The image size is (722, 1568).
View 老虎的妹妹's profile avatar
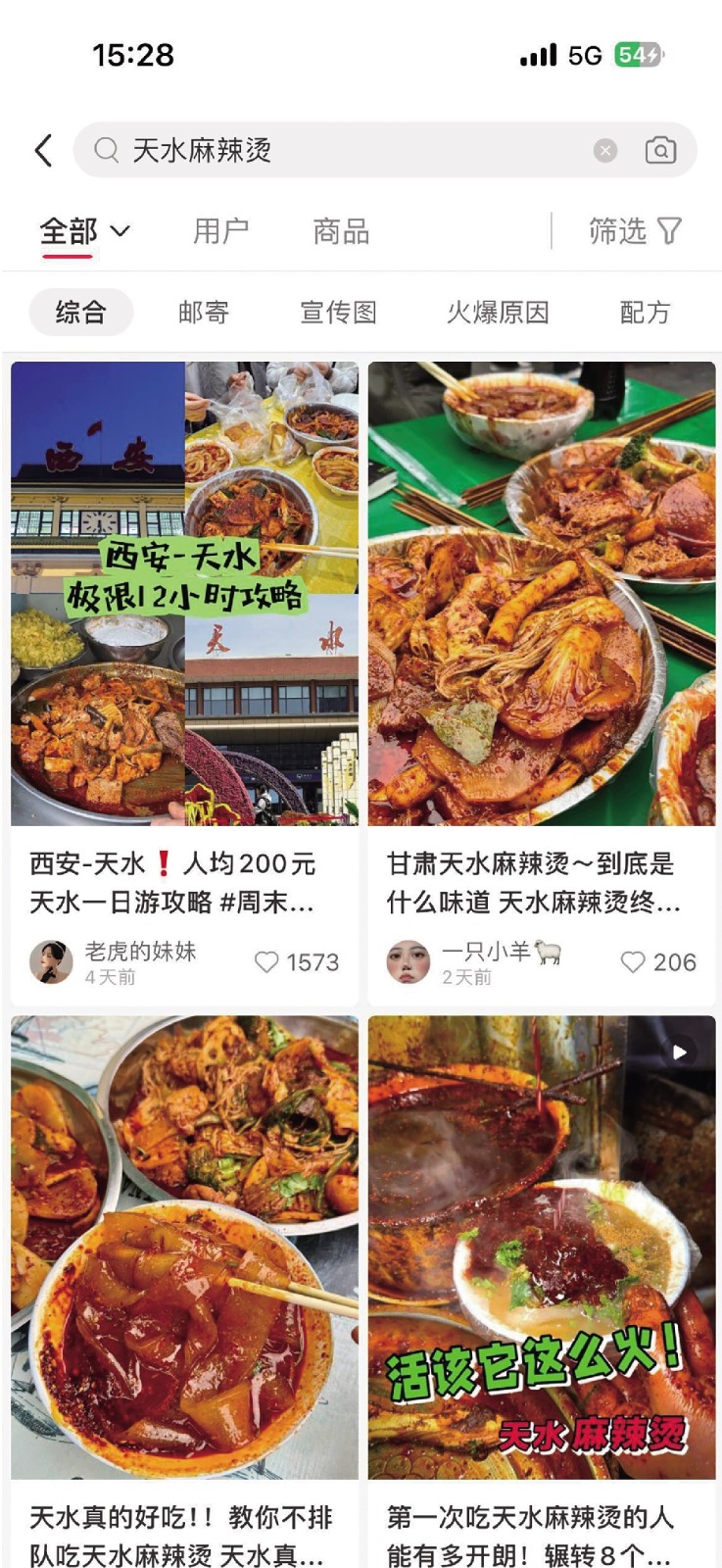click(51, 962)
